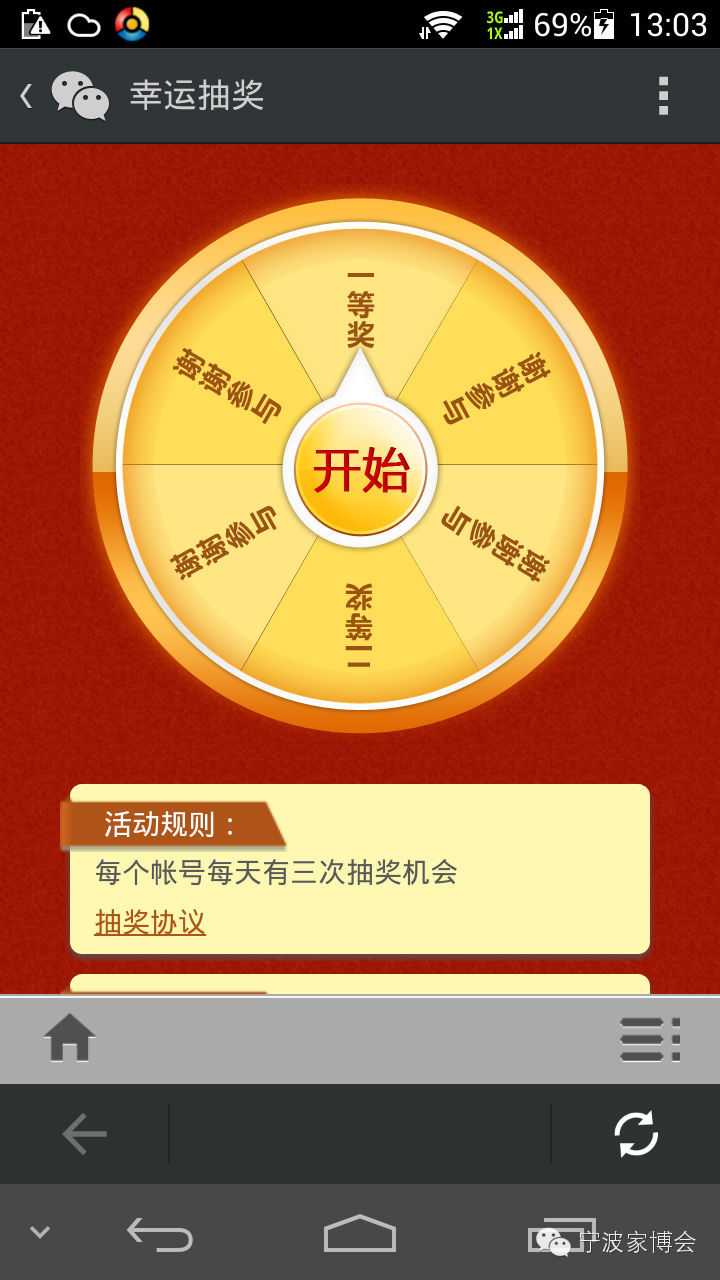Screen dimensions: 720x1280
Task: Tap 开始 to spin the lucky wheel
Action: pyautogui.click(x=360, y=469)
